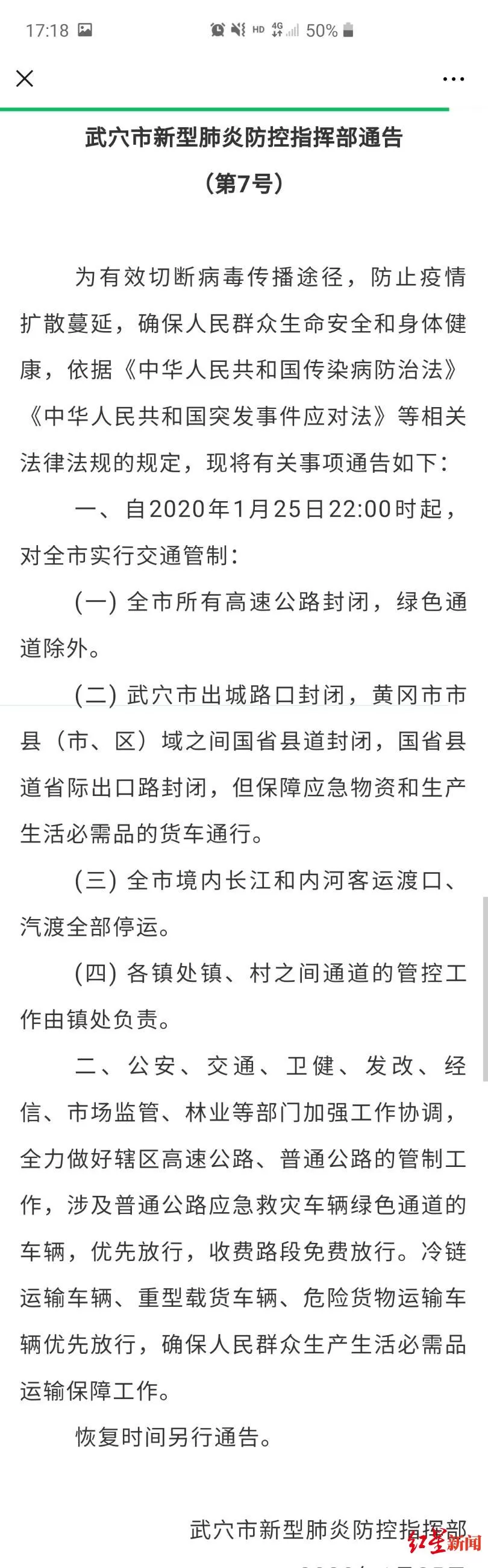Open the three-dot overflow menu
This screenshot has width=488, height=1568.
click(454, 79)
